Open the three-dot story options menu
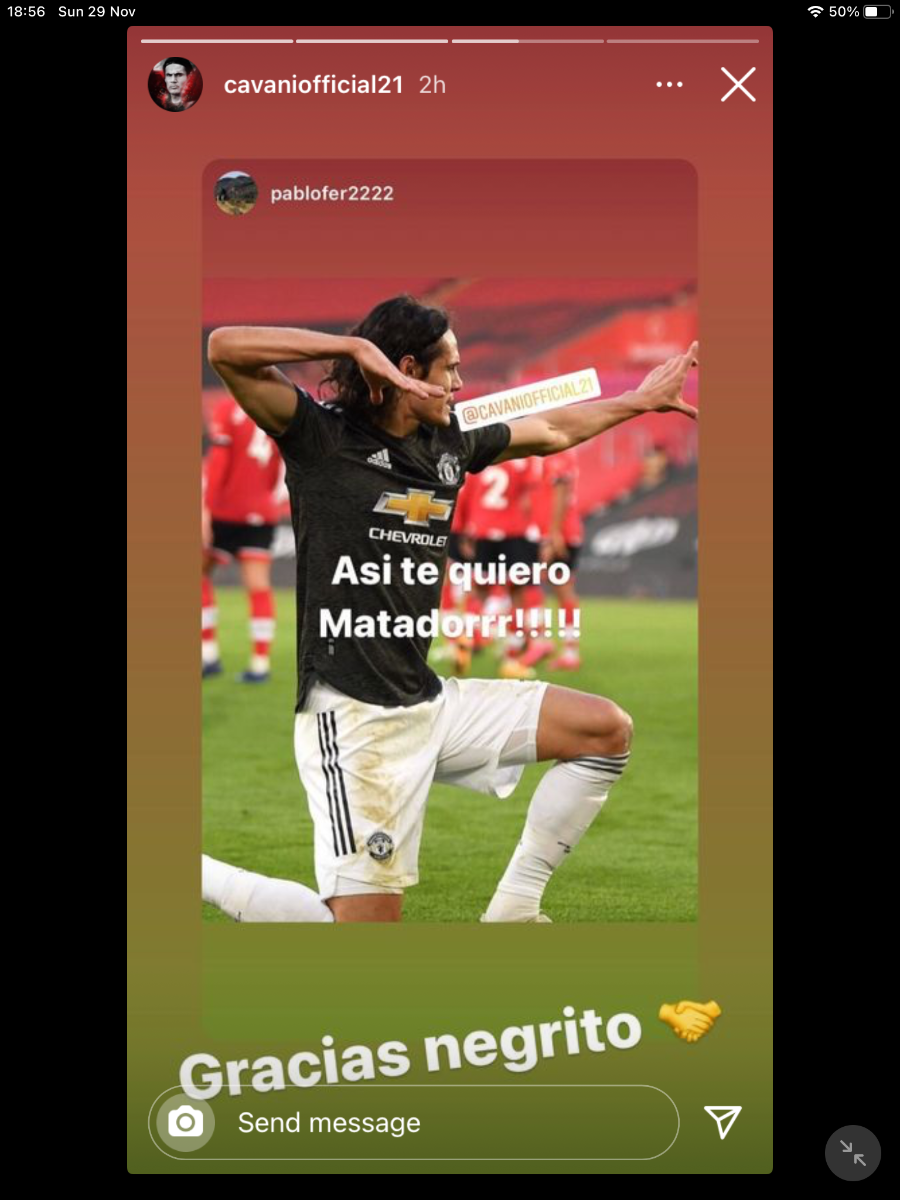900x1200 pixels. pyautogui.click(x=669, y=85)
